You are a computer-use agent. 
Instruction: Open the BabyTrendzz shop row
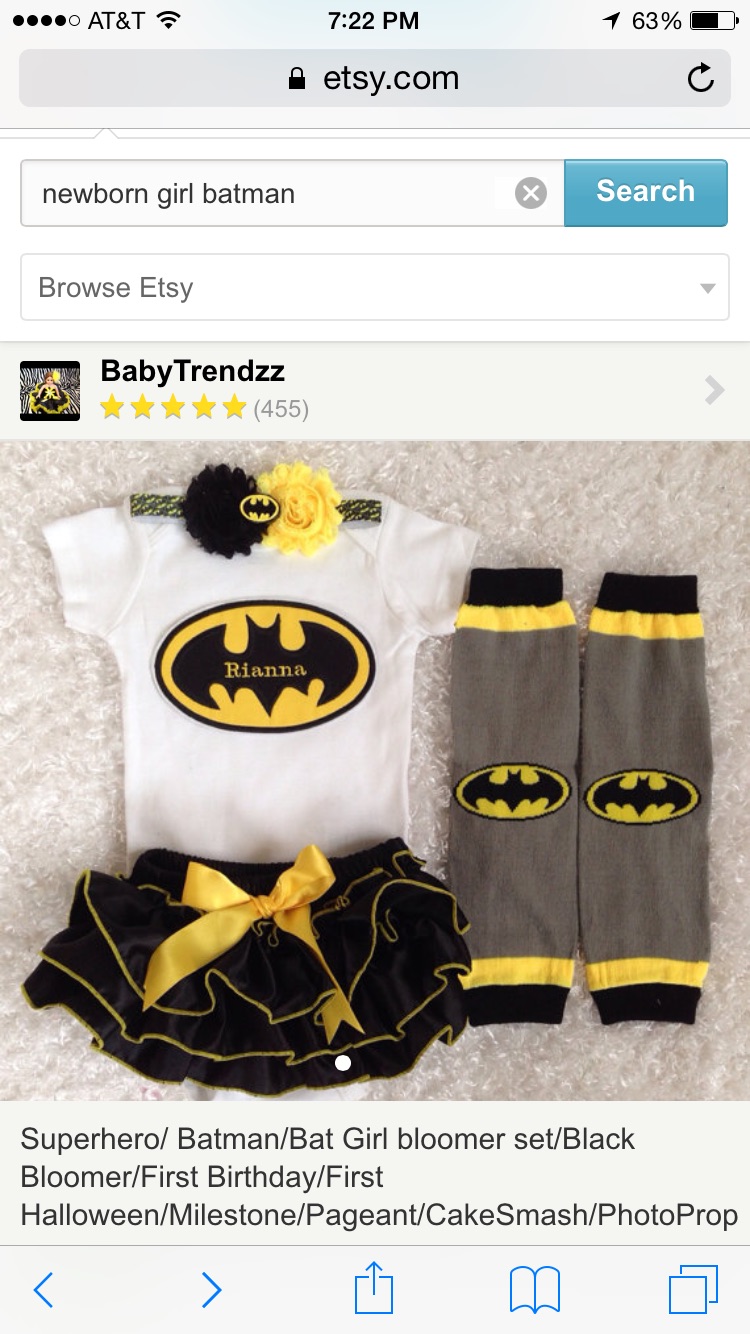pyautogui.click(x=374, y=390)
